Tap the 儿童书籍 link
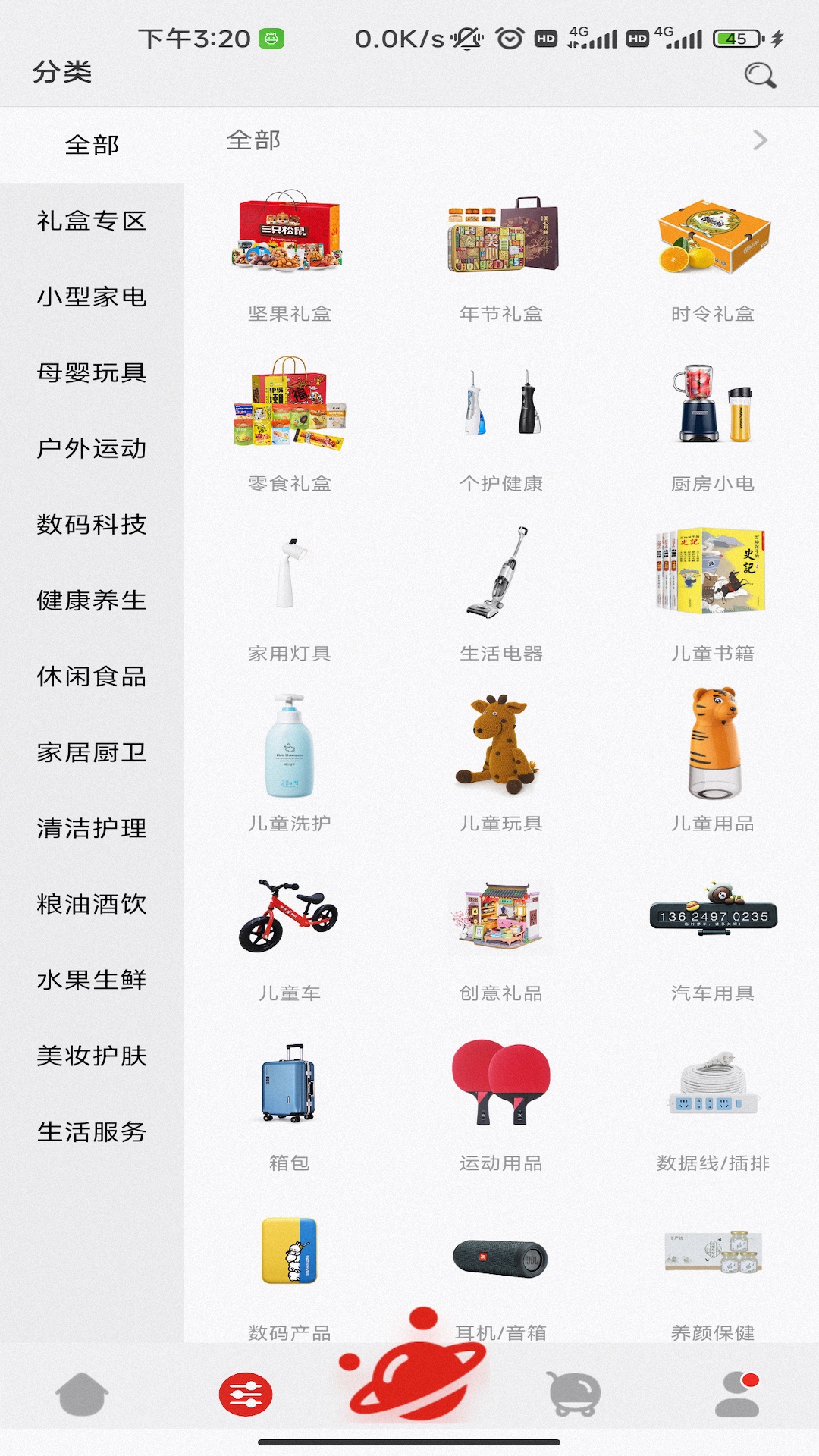The height and width of the screenshot is (1456, 819). tap(711, 652)
